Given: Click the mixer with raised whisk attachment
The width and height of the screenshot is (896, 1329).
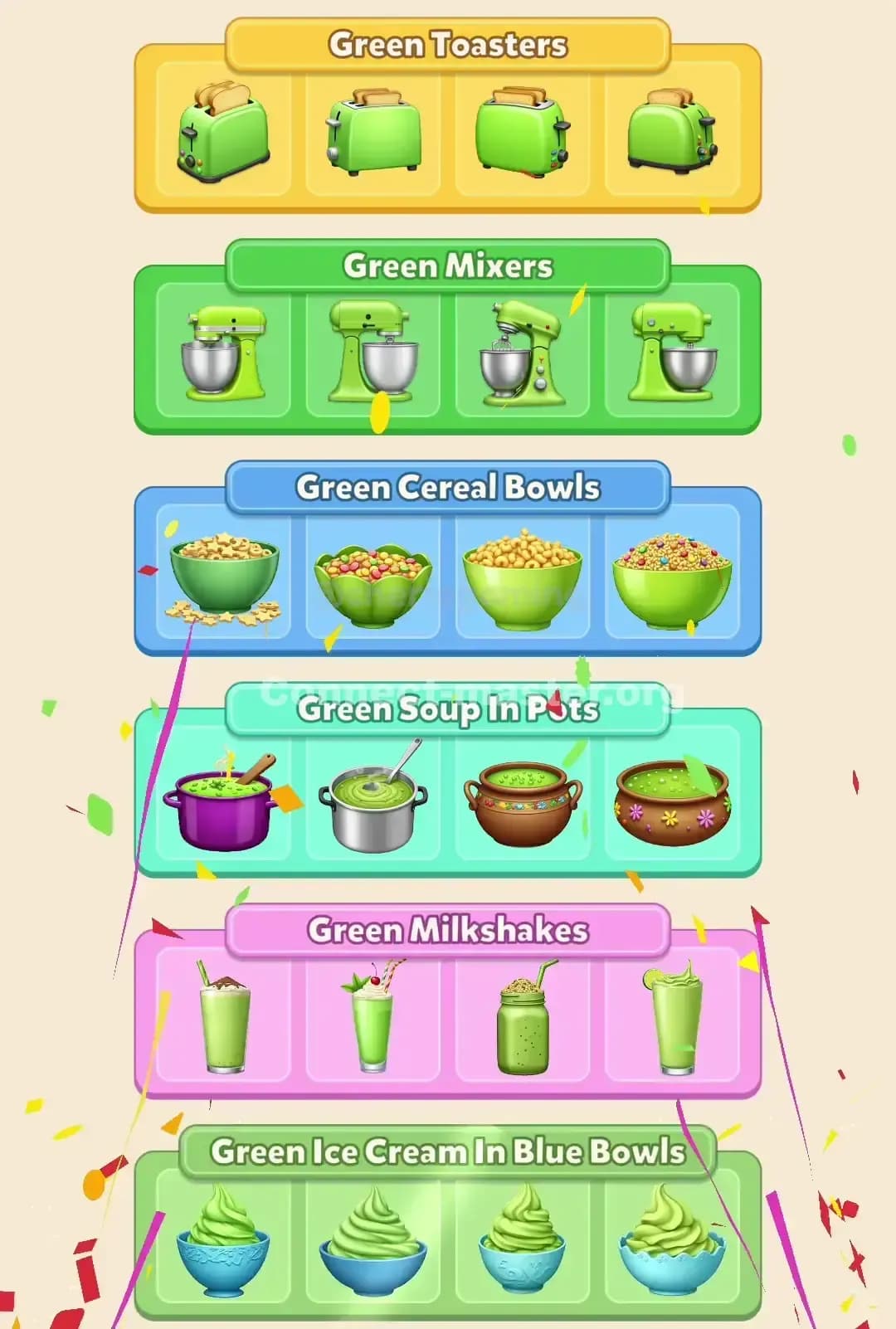Looking at the screenshot, I should tap(523, 353).
